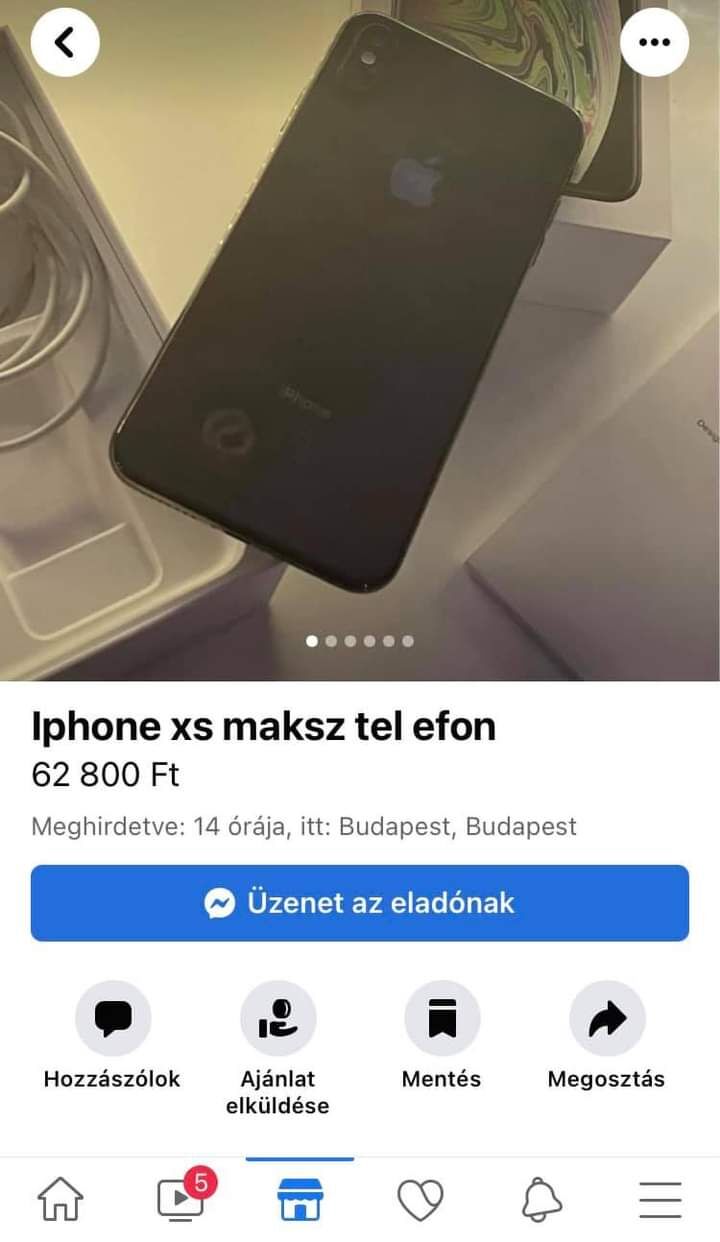Select Ajánlat elküldése to send offer

(277, 1048)
